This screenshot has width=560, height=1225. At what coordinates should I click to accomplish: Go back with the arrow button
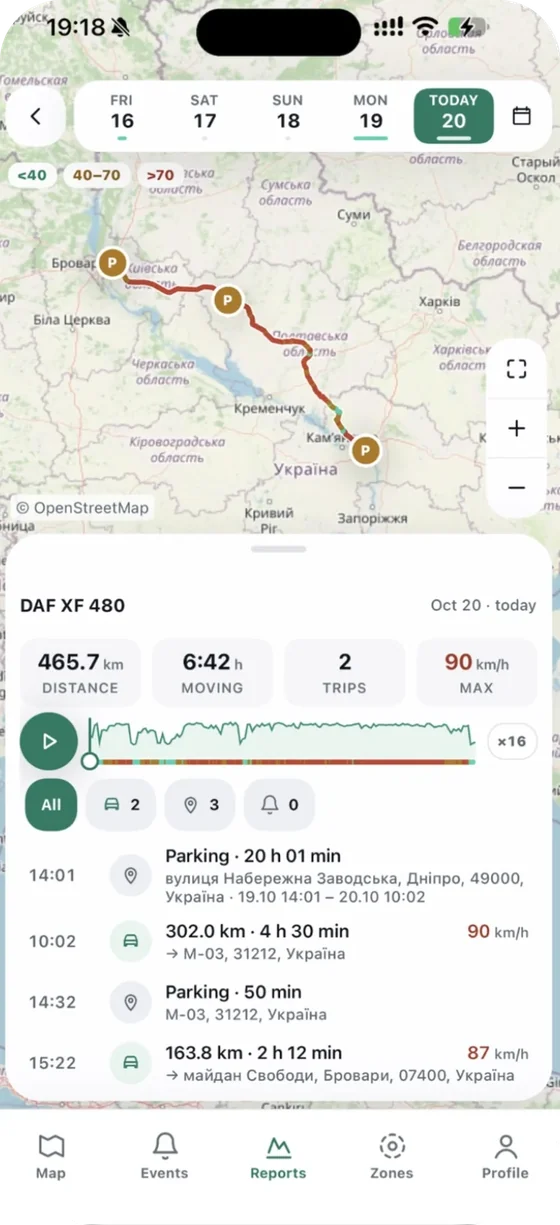(x=36, y=116)
